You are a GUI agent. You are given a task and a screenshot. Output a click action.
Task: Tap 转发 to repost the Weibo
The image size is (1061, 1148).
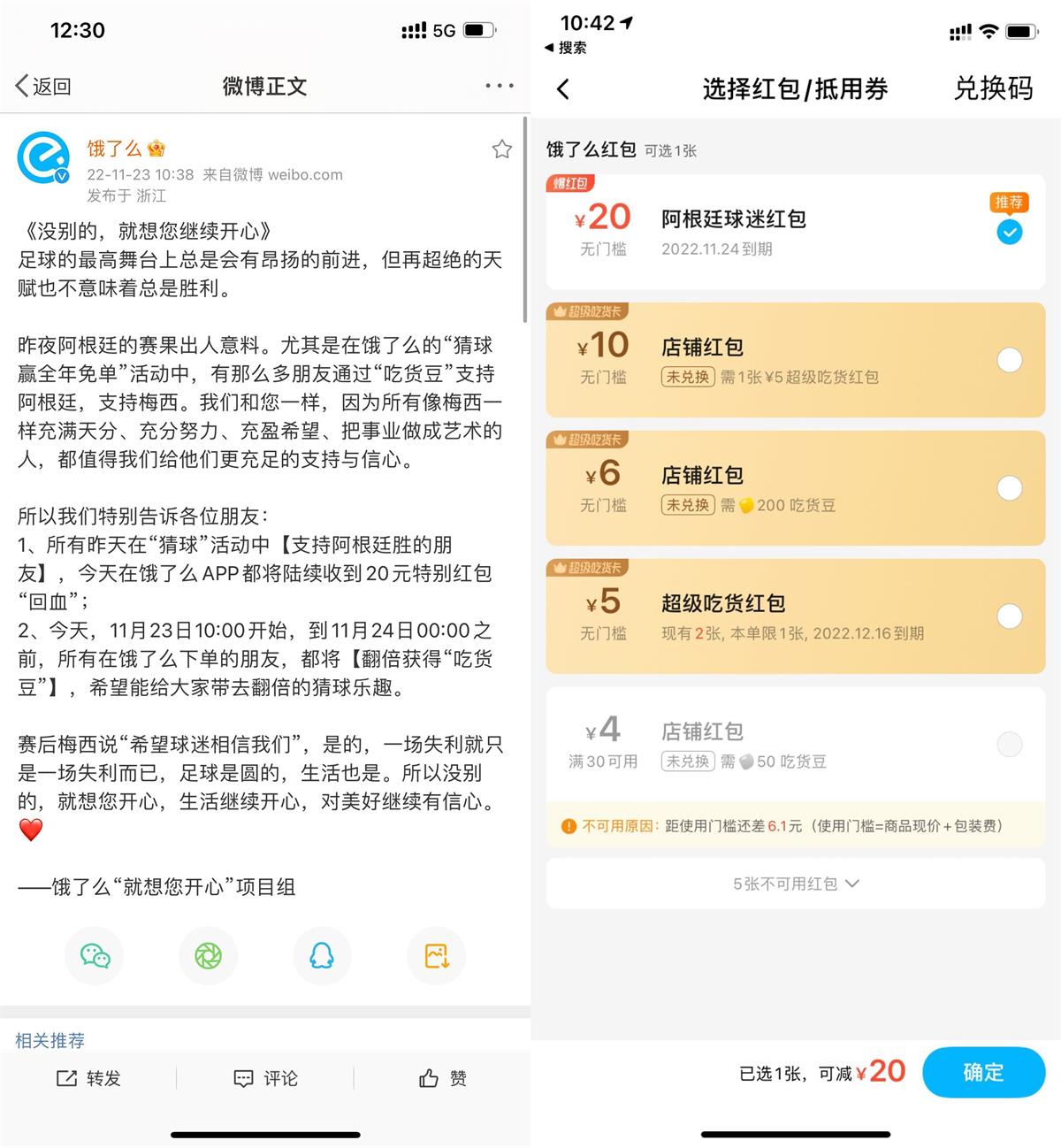89,1078
